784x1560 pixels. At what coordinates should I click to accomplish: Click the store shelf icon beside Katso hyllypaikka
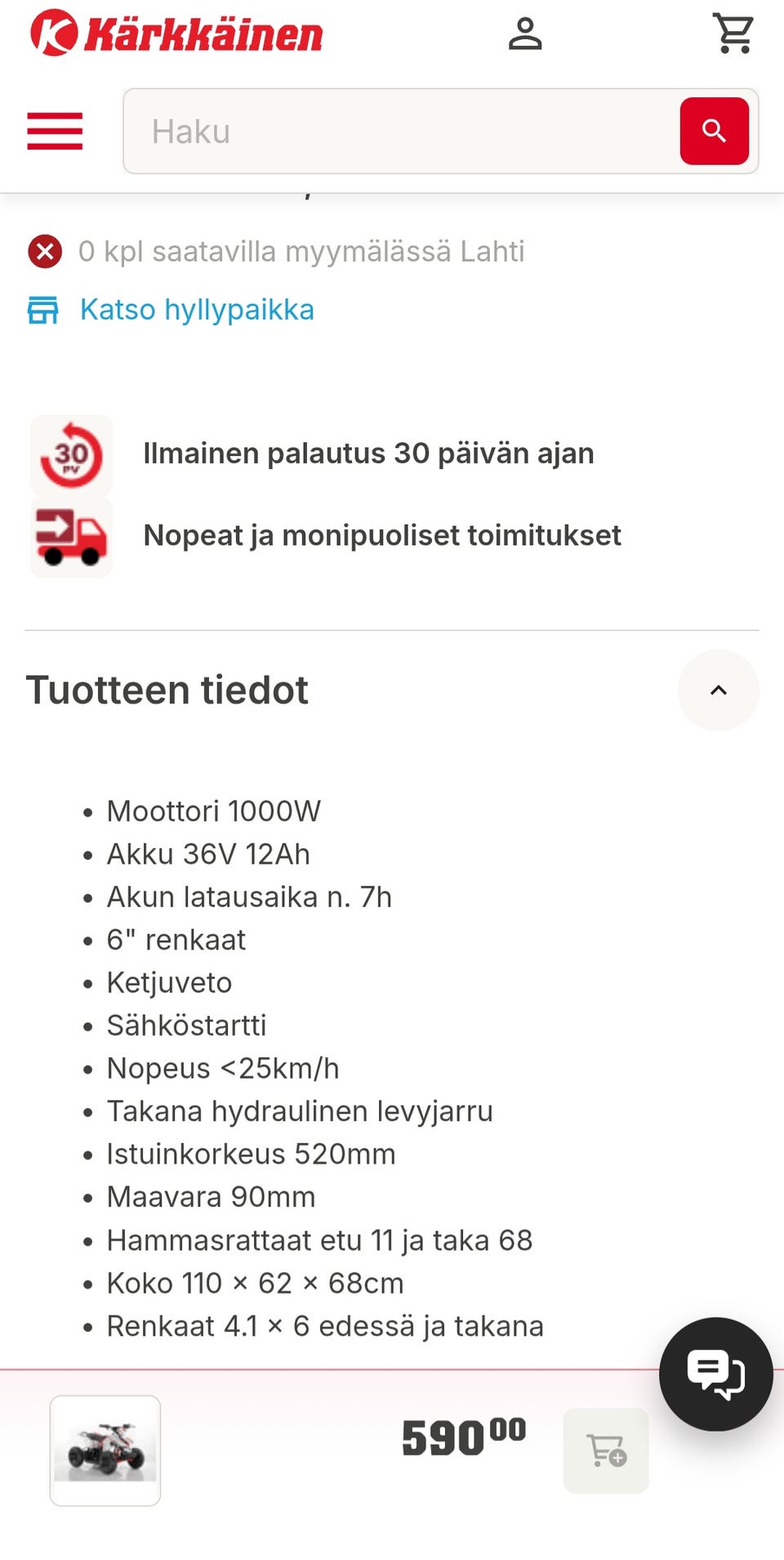[x=45, y=311]
